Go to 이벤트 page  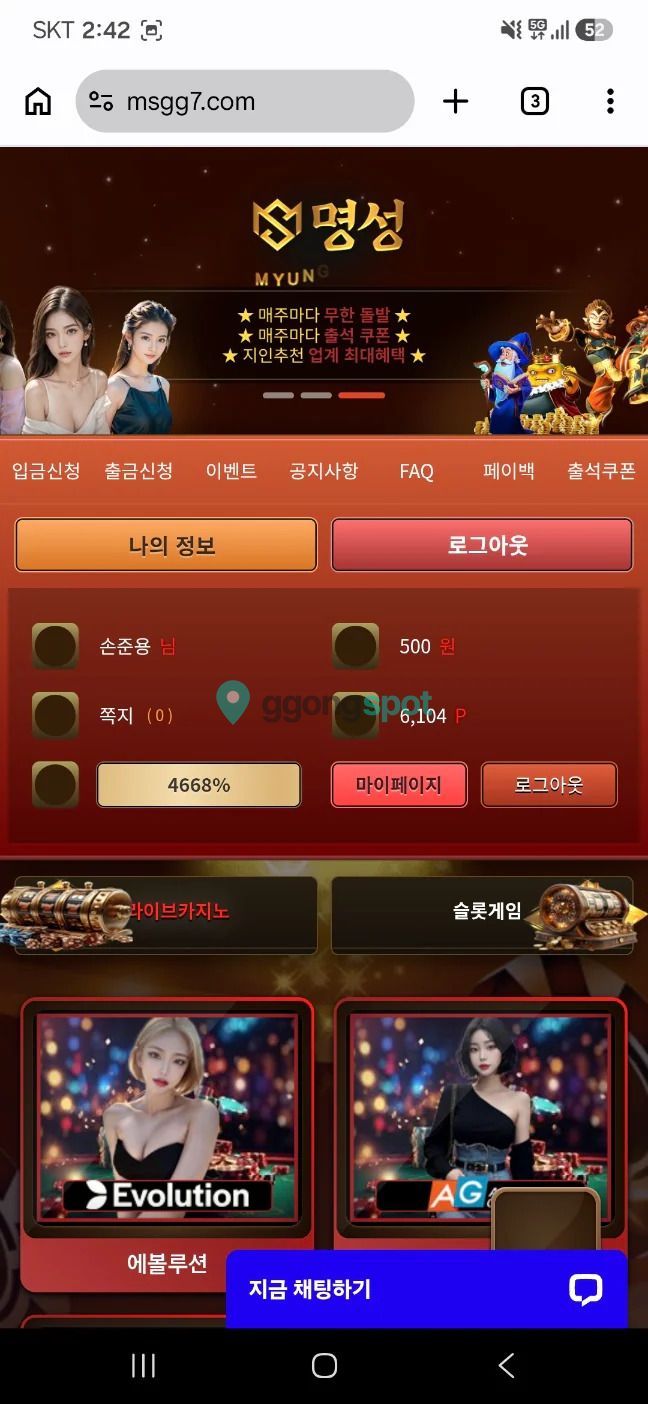click(231, 471)
